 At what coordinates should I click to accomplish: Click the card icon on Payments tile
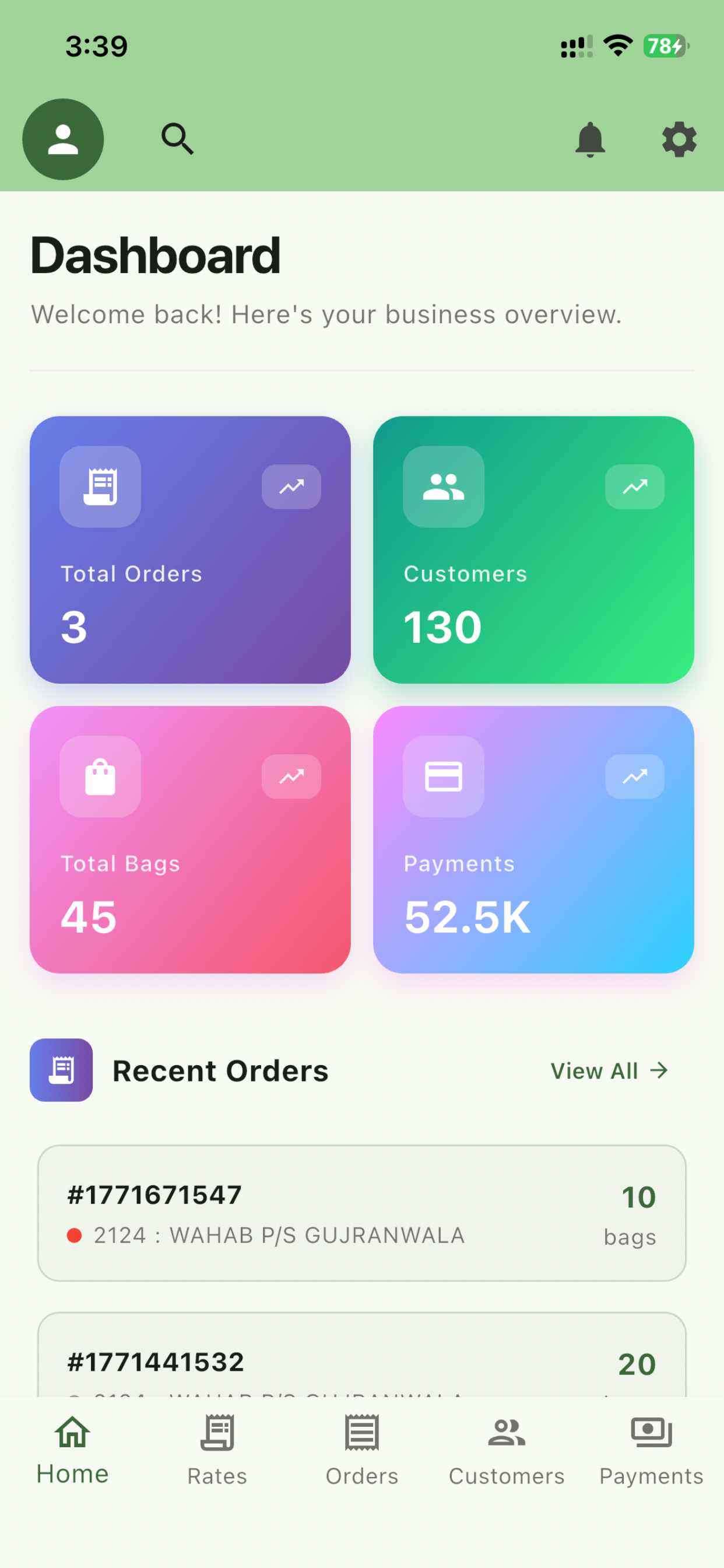444,776
